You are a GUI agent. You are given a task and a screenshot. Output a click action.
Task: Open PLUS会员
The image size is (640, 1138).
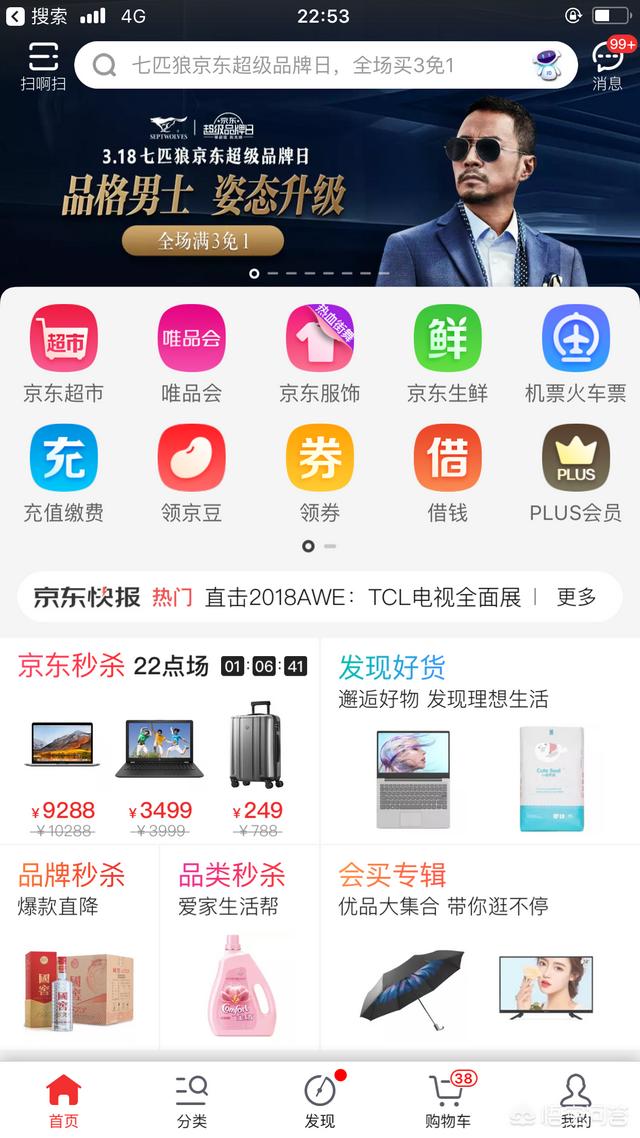click(x=575, y=474)
